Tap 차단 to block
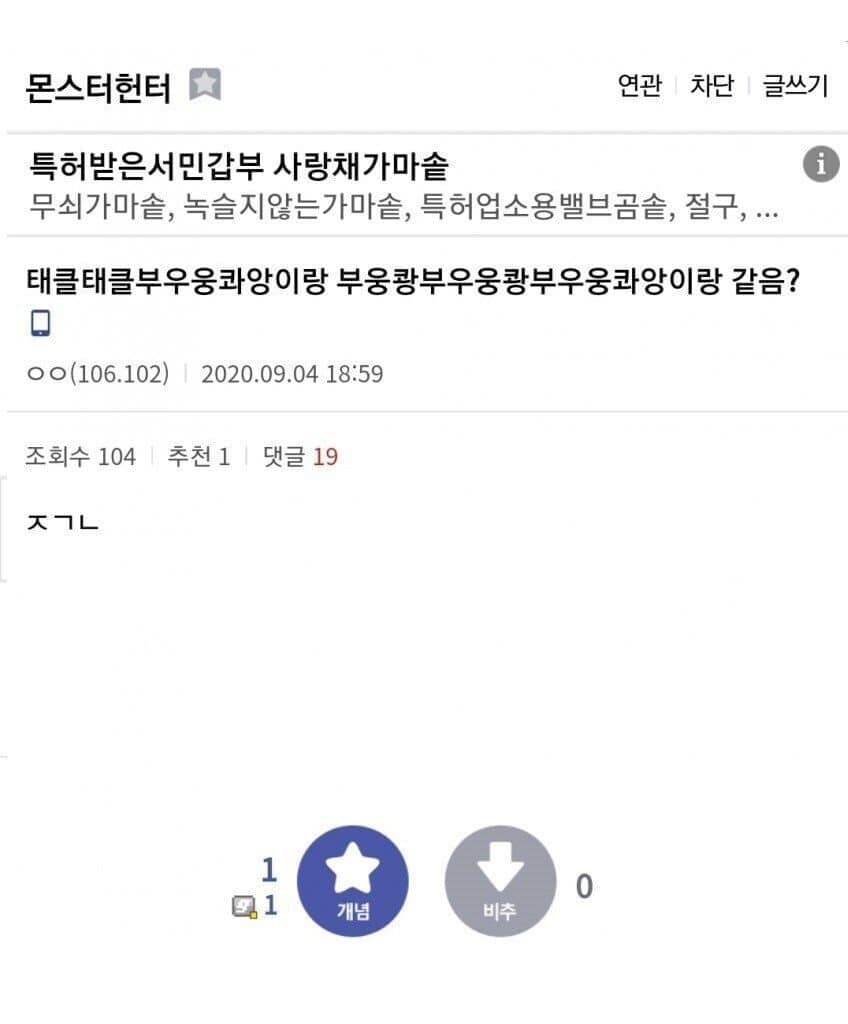The image size is (848, 1024). click(x=711, y=86)
